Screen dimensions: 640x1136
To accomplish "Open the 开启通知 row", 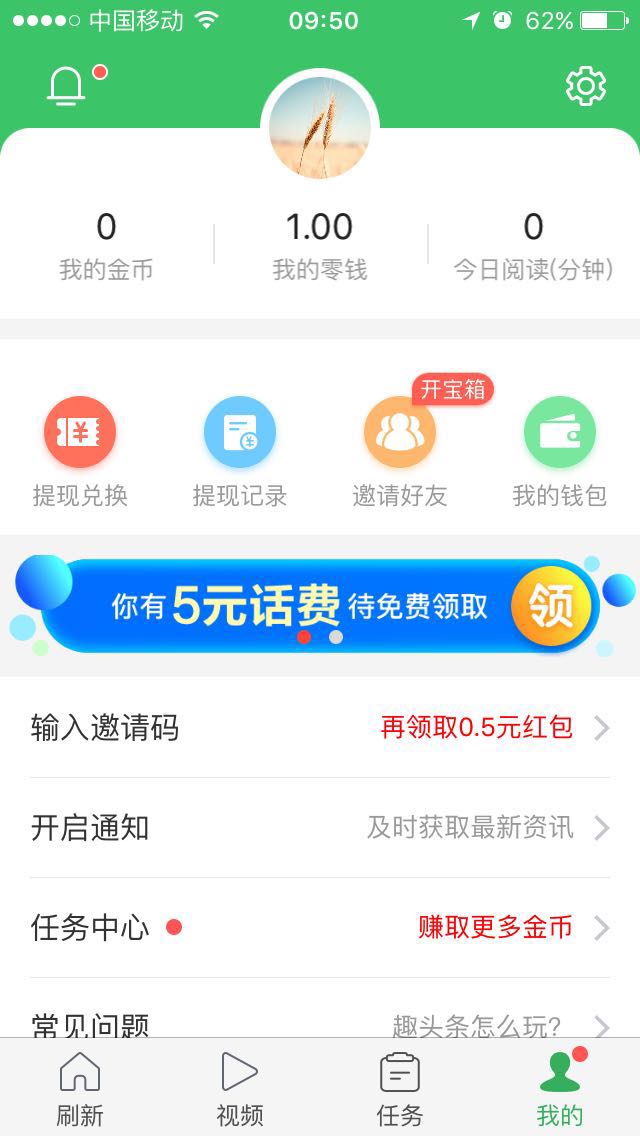I will point(320,827).
